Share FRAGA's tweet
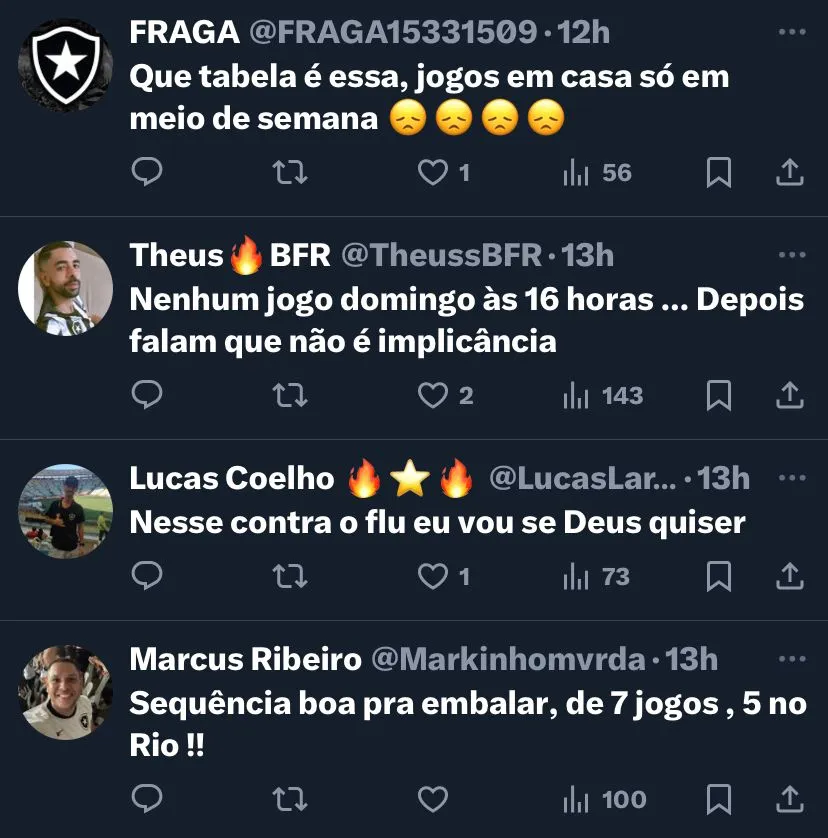Viewport: 828px width, 838px height. point(790,173)
